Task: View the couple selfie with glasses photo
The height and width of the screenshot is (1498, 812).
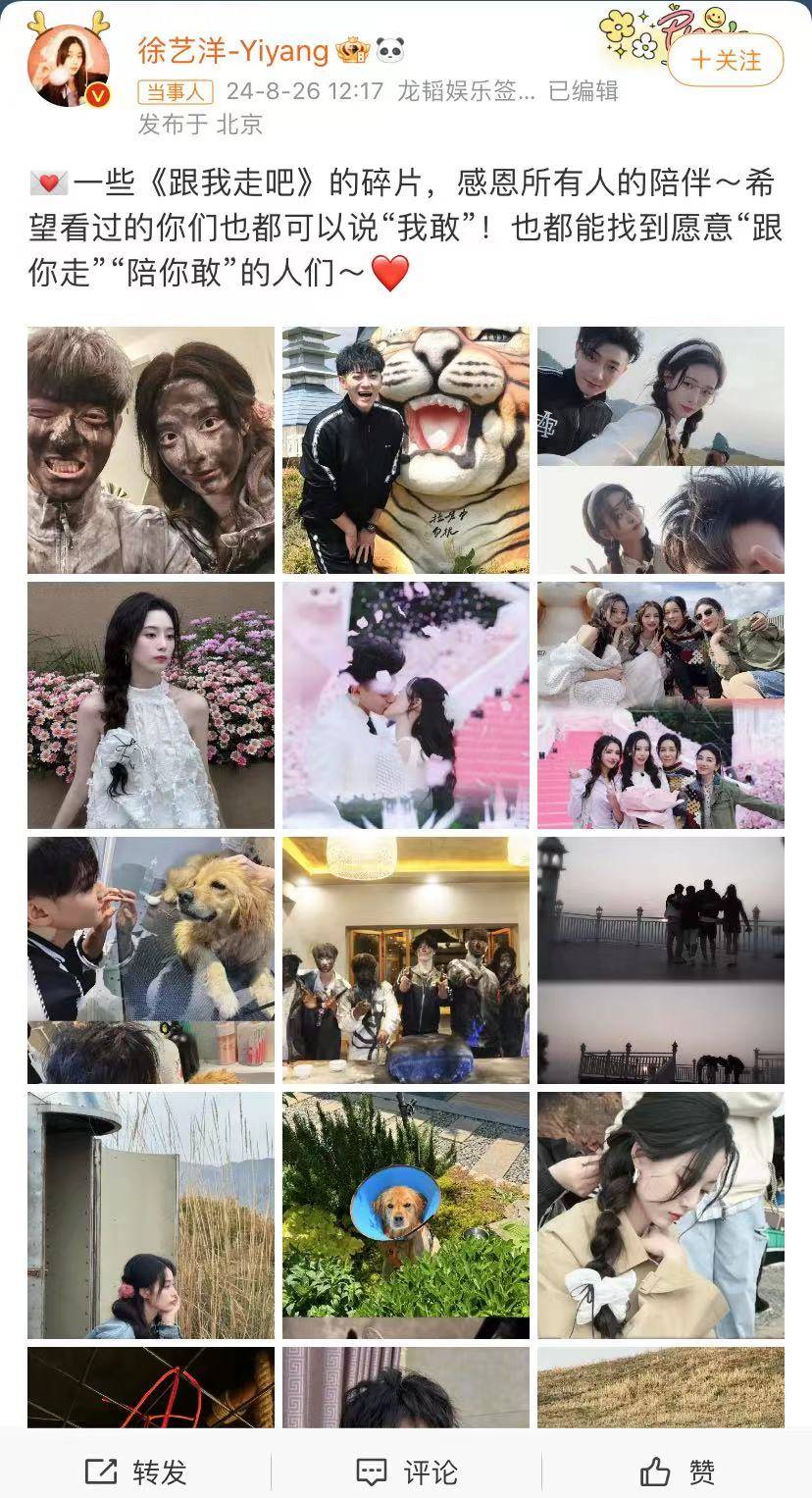Action: (x=661, y=450)
